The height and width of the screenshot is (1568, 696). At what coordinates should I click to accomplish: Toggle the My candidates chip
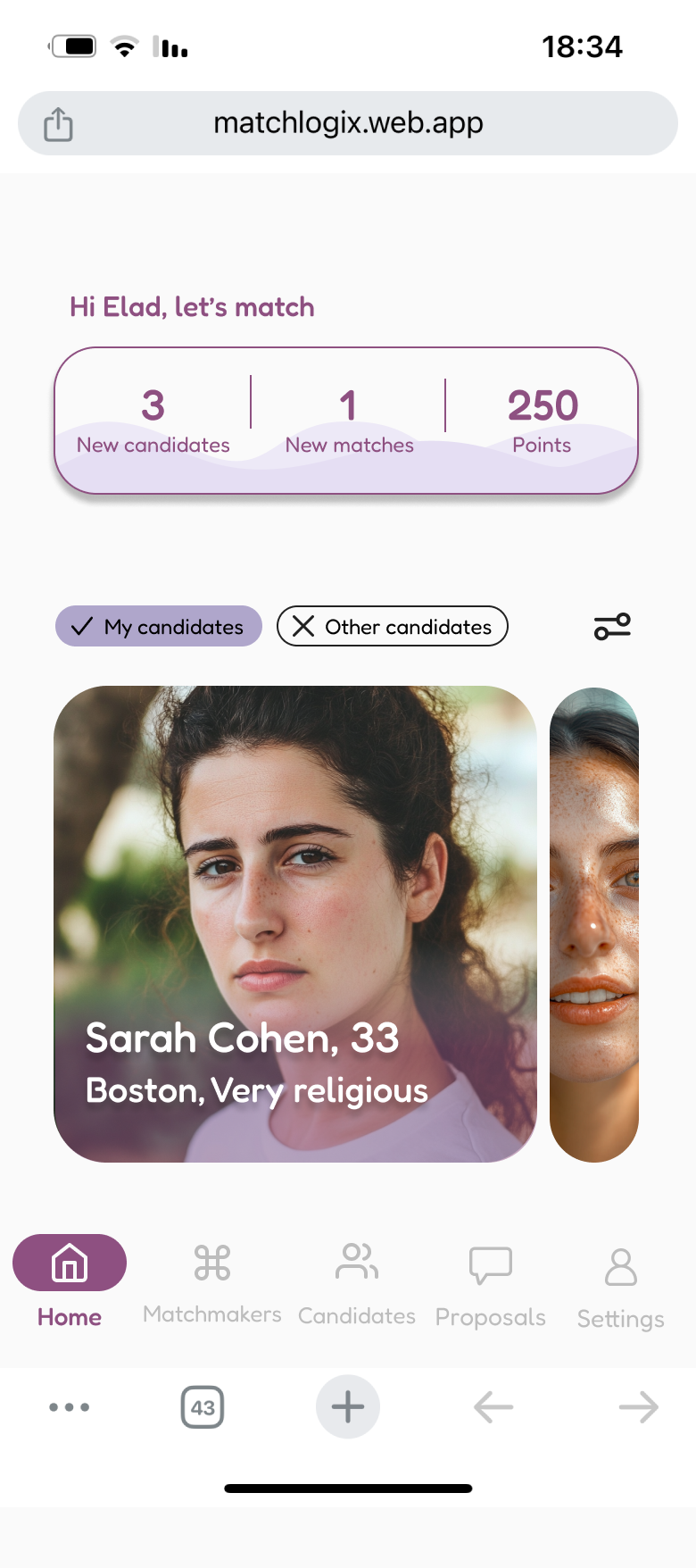tap(159, 626)
